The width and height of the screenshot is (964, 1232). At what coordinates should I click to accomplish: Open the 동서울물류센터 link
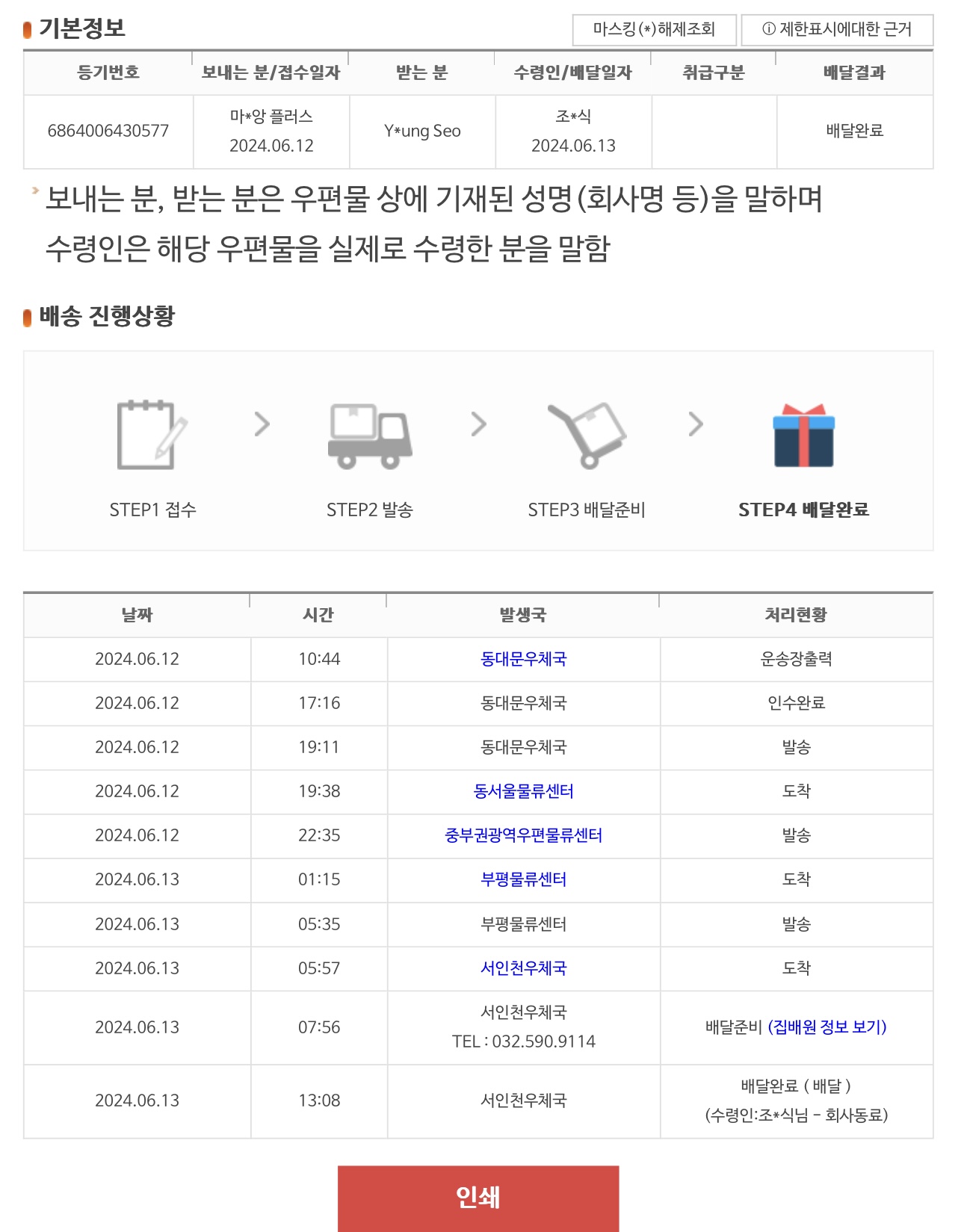tap(523, 791)
